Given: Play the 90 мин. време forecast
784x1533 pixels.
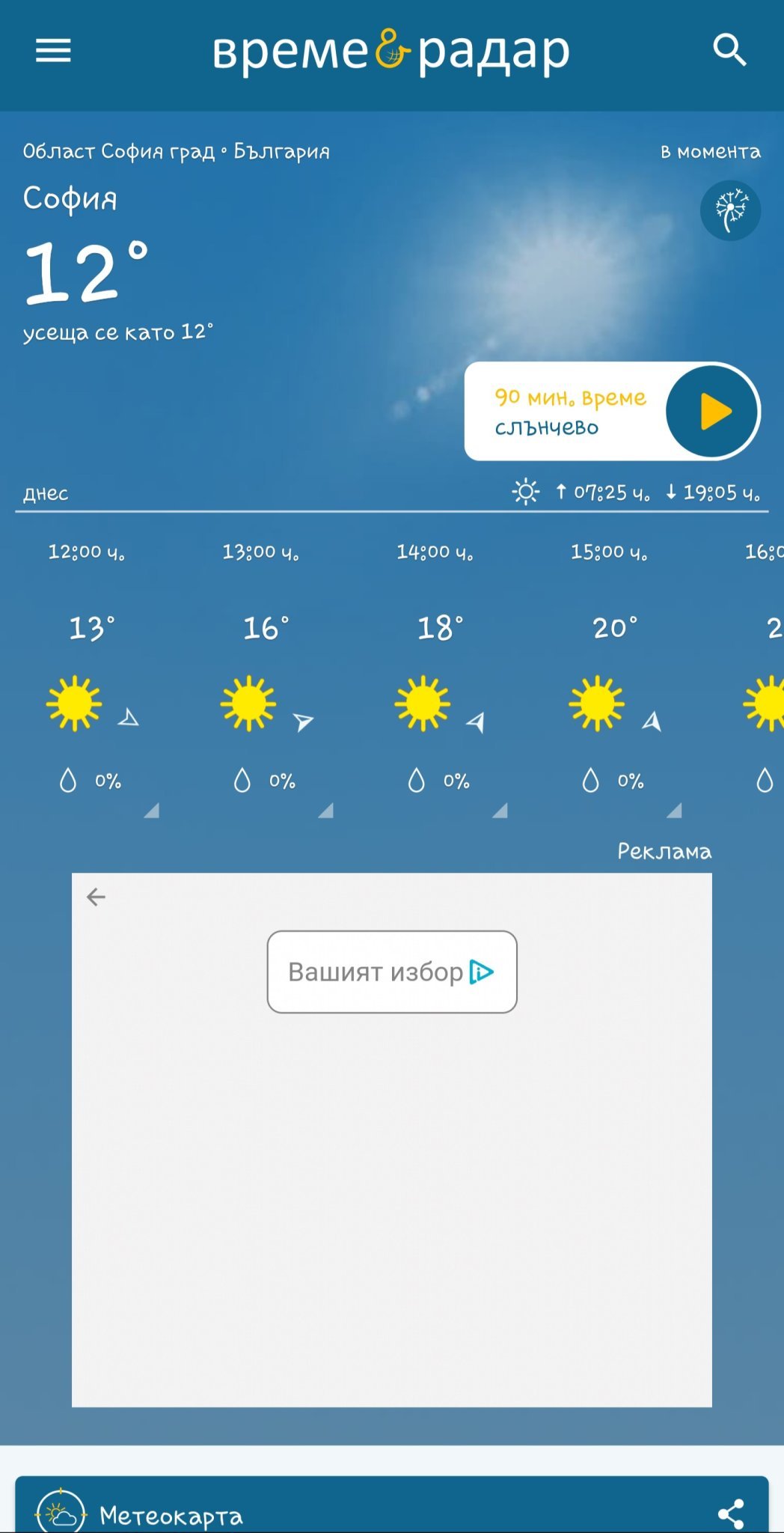Looking at the screenshot, I should point(711,412).
